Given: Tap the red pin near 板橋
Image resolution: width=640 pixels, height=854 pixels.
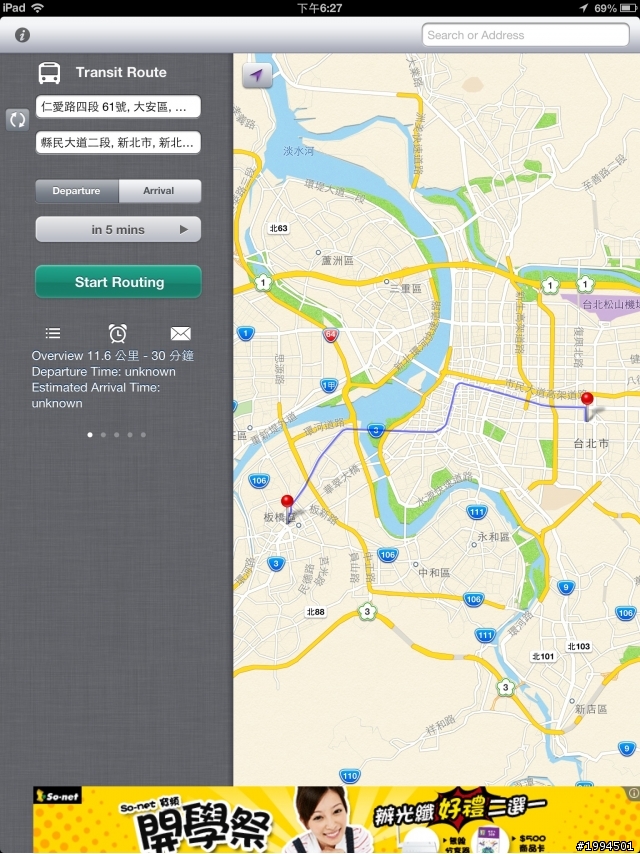Looking at the screenshot, I should pyautogui.click(x=288, y=501).
